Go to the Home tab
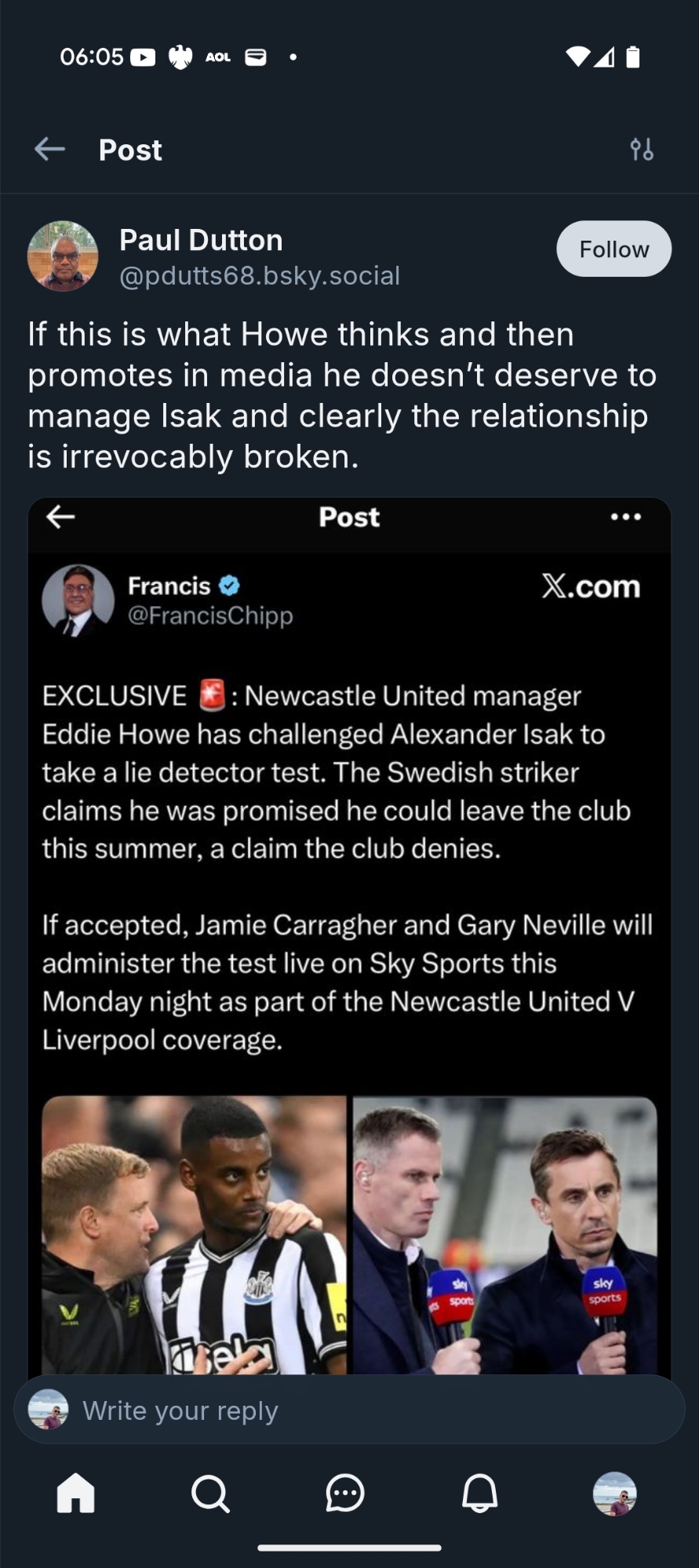The height and width of the screenshot is (1568, 699). 76,1494
